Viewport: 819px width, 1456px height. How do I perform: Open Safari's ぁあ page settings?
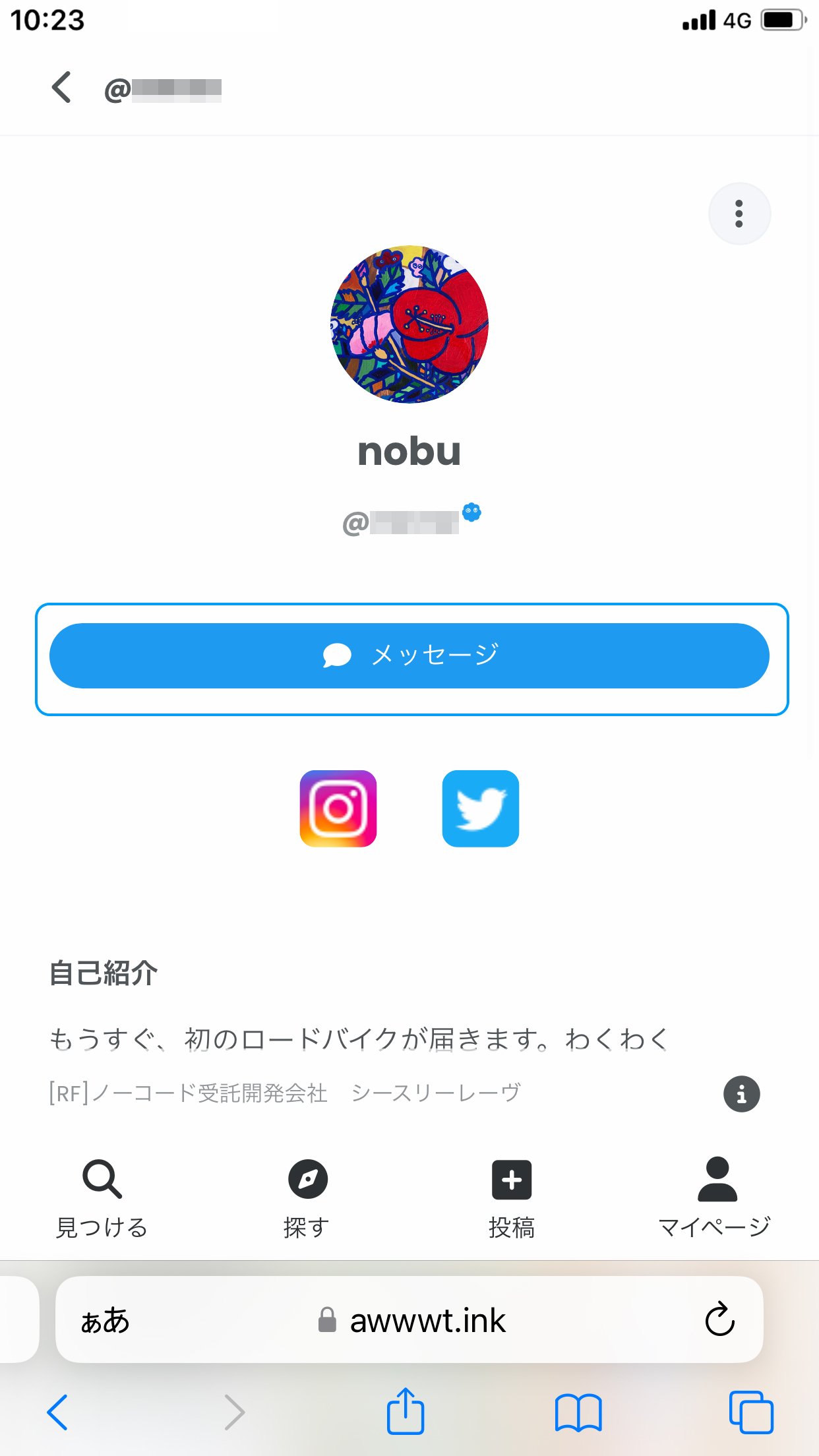(x=105, y=1320)
